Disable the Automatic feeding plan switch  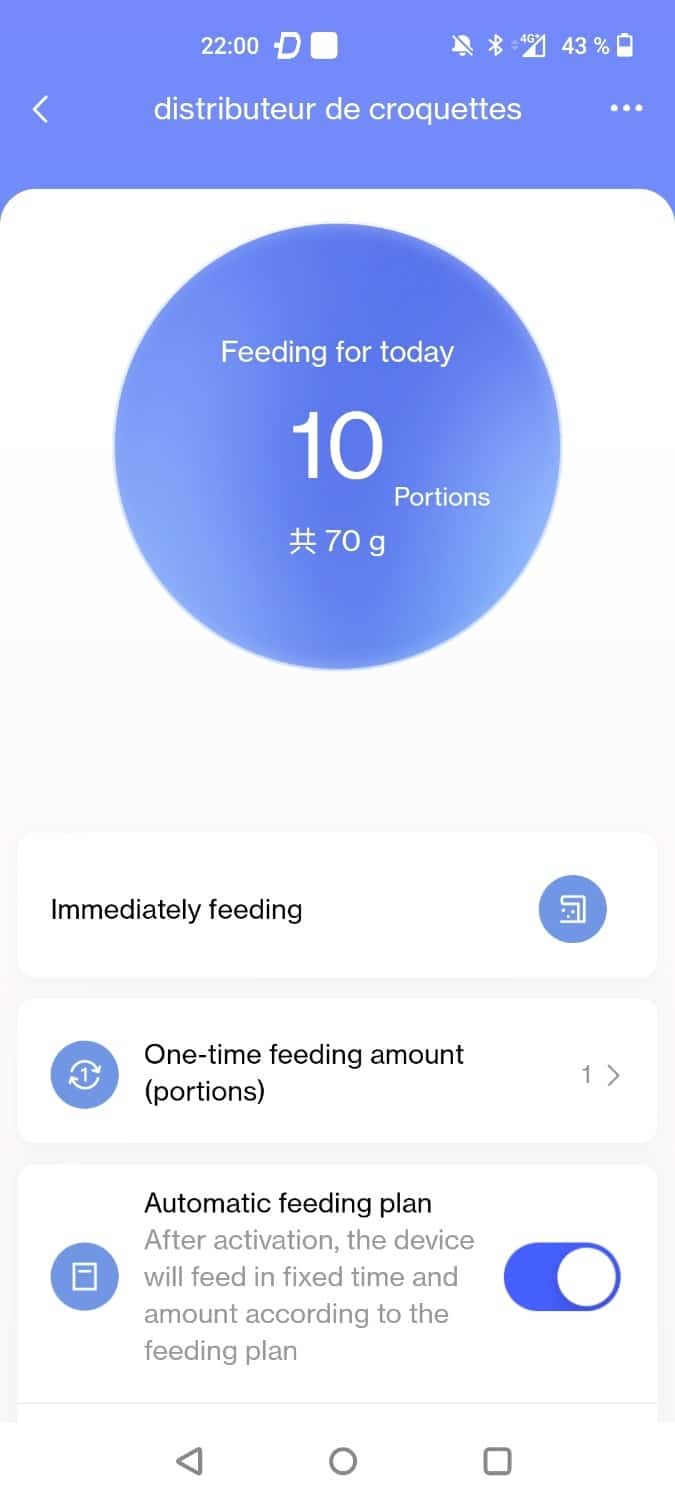coord(562,1277)
